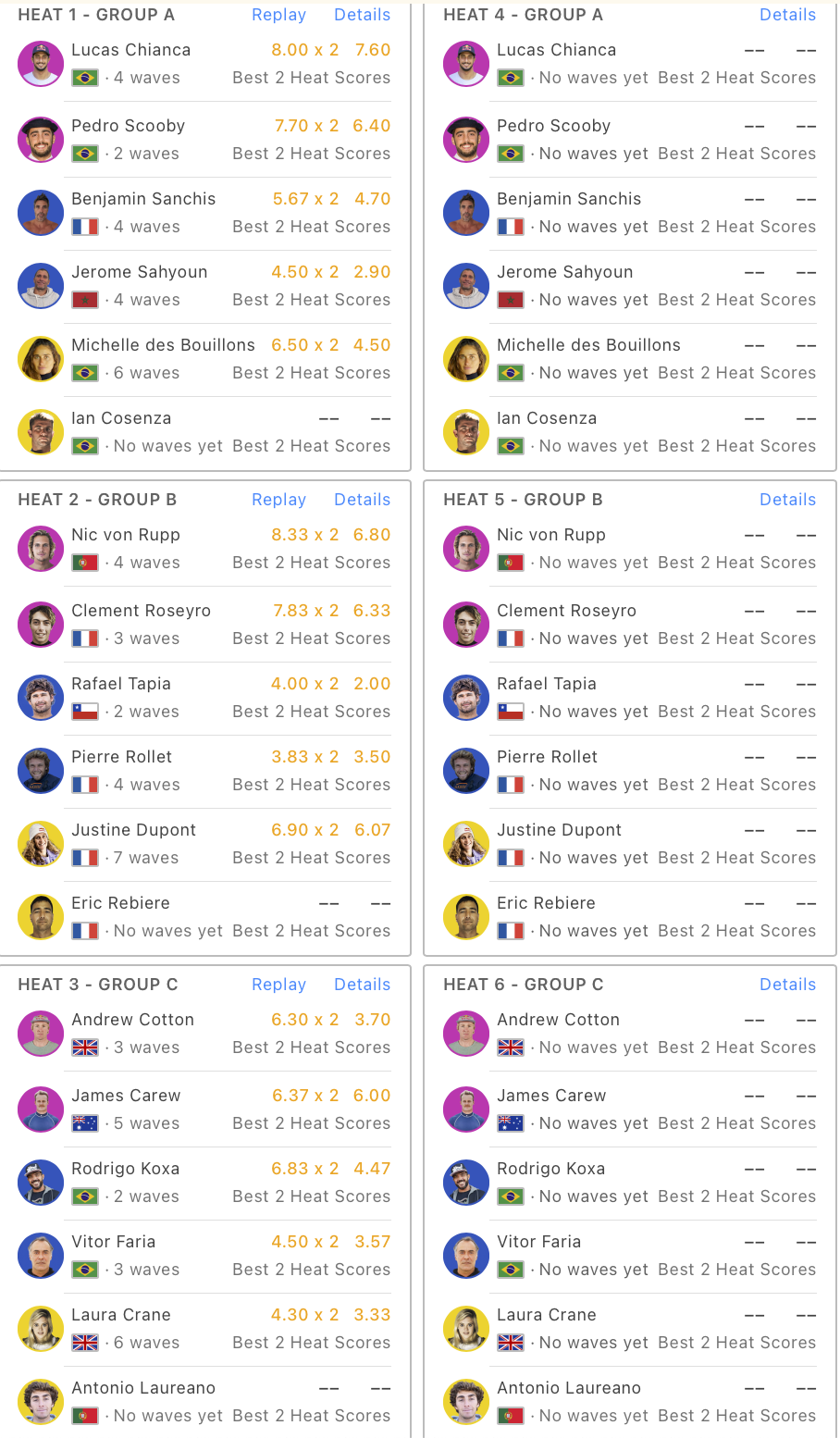Open Details of Heat 5 Group B
The image size is (840, 1438).
(x=787, y=500)
